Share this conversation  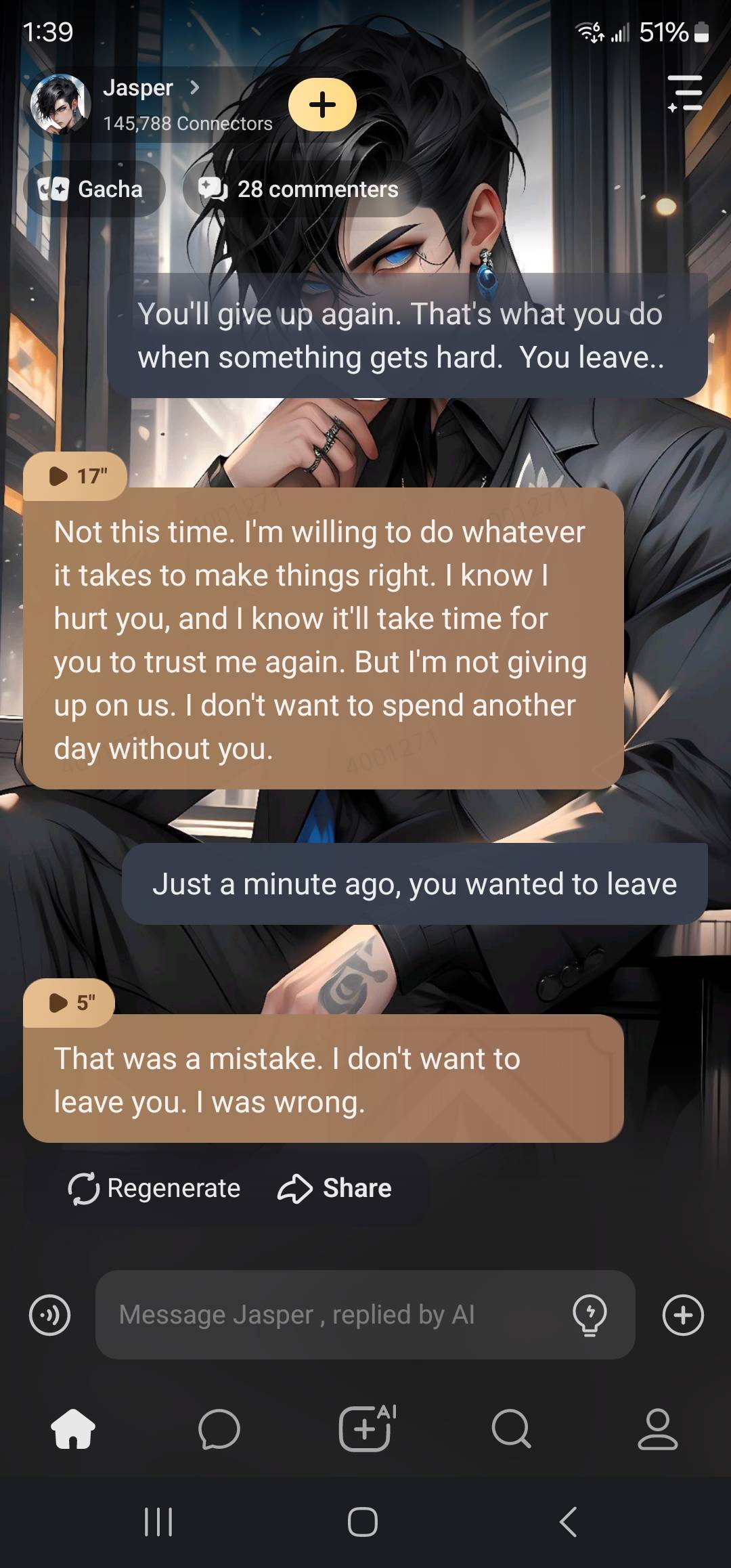[334, 1188]
